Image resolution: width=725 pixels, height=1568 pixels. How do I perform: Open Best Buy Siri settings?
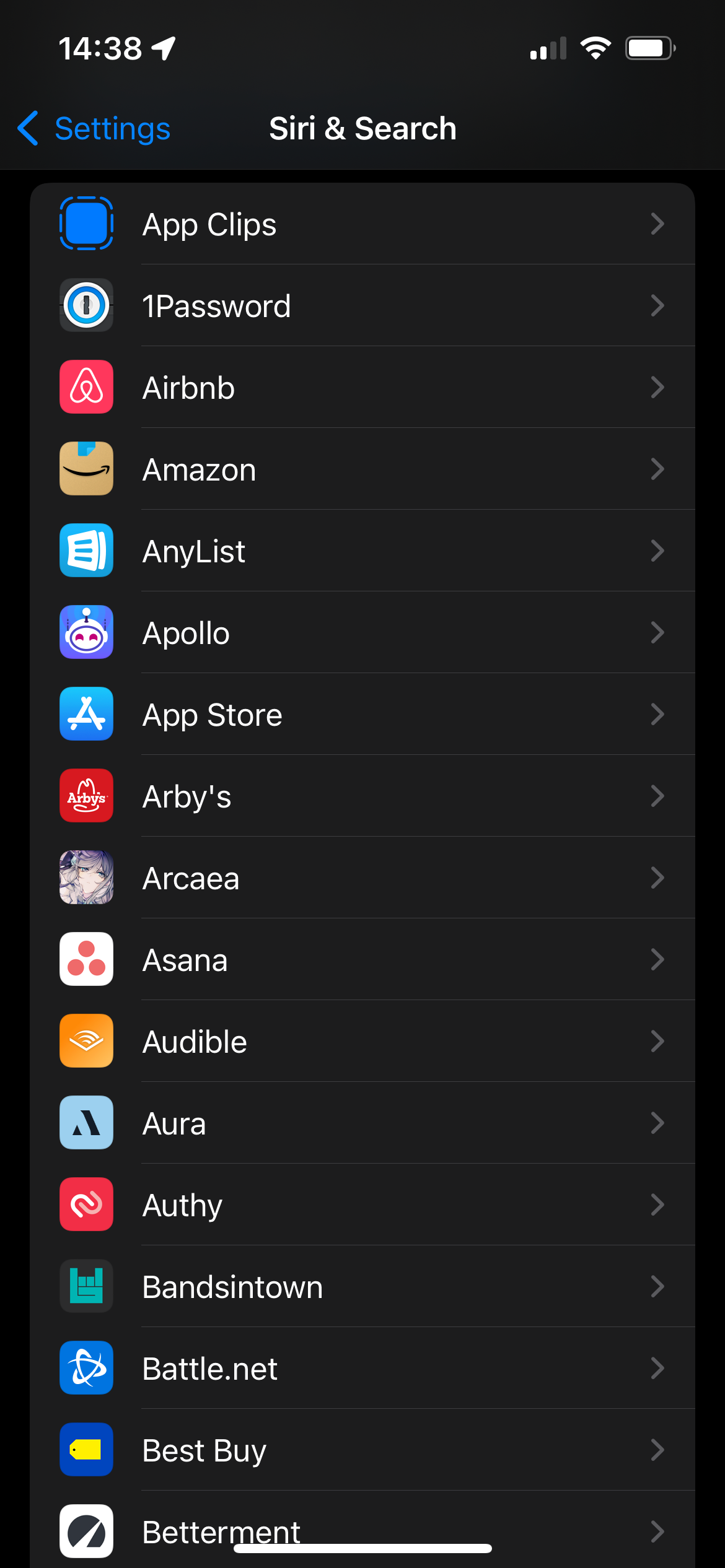point(362,1450)
